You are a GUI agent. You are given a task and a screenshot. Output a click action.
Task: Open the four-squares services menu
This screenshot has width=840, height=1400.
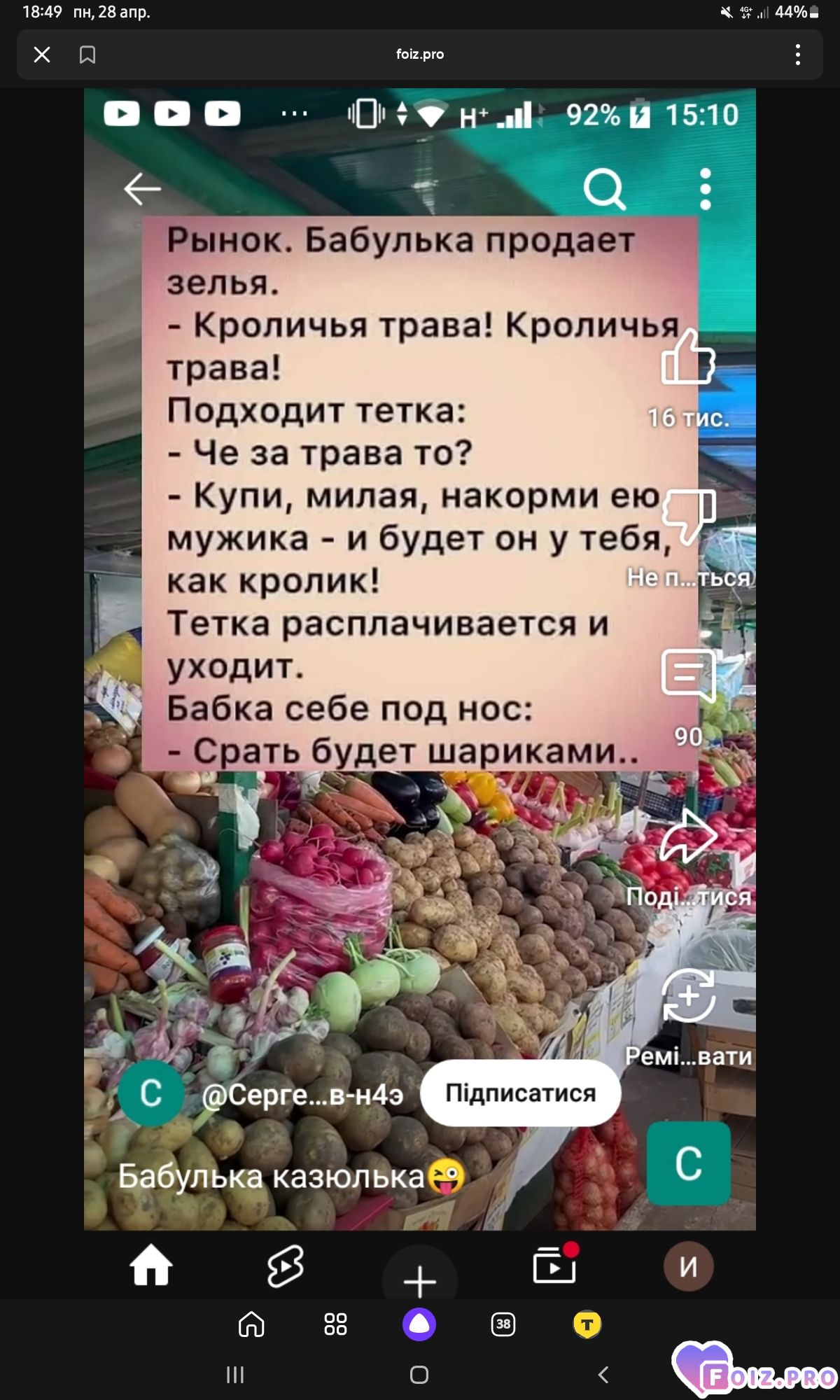pyautogui.click(x=335, y=1324)
